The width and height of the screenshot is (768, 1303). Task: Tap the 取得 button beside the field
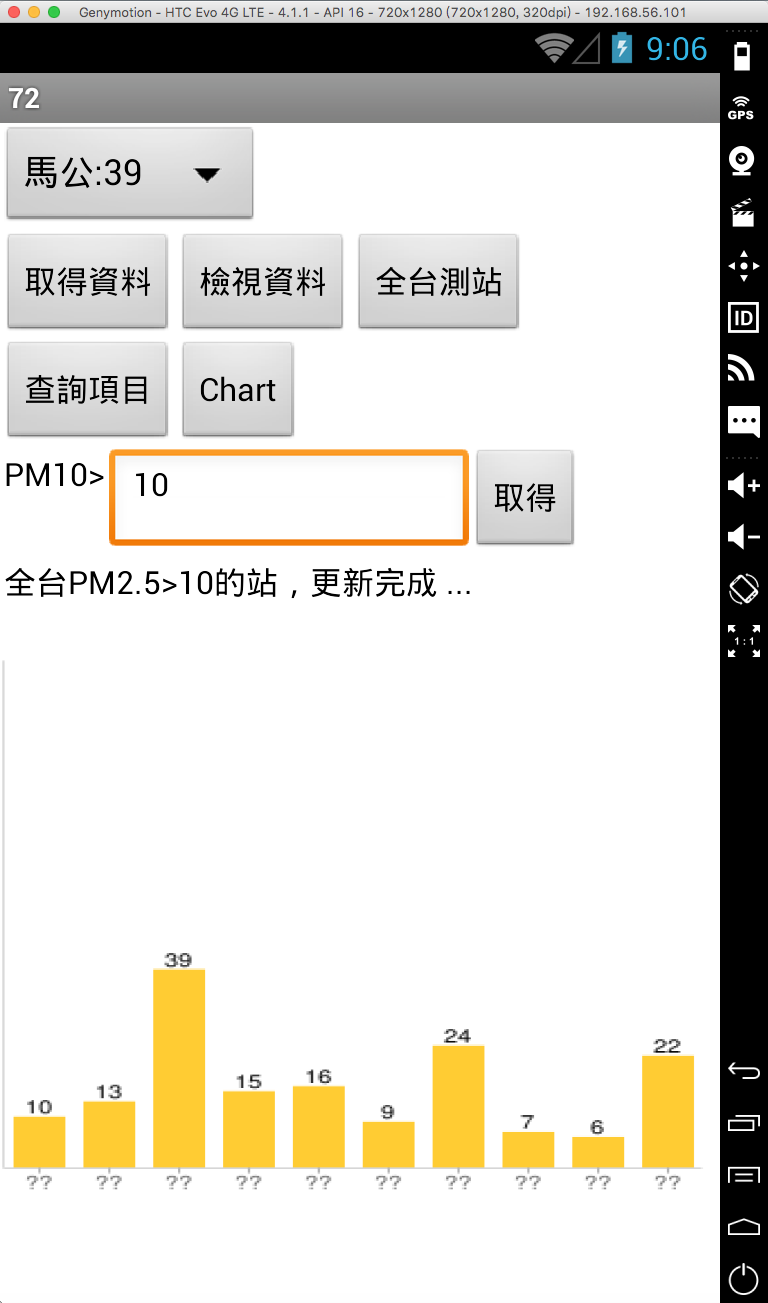(525, 497)
